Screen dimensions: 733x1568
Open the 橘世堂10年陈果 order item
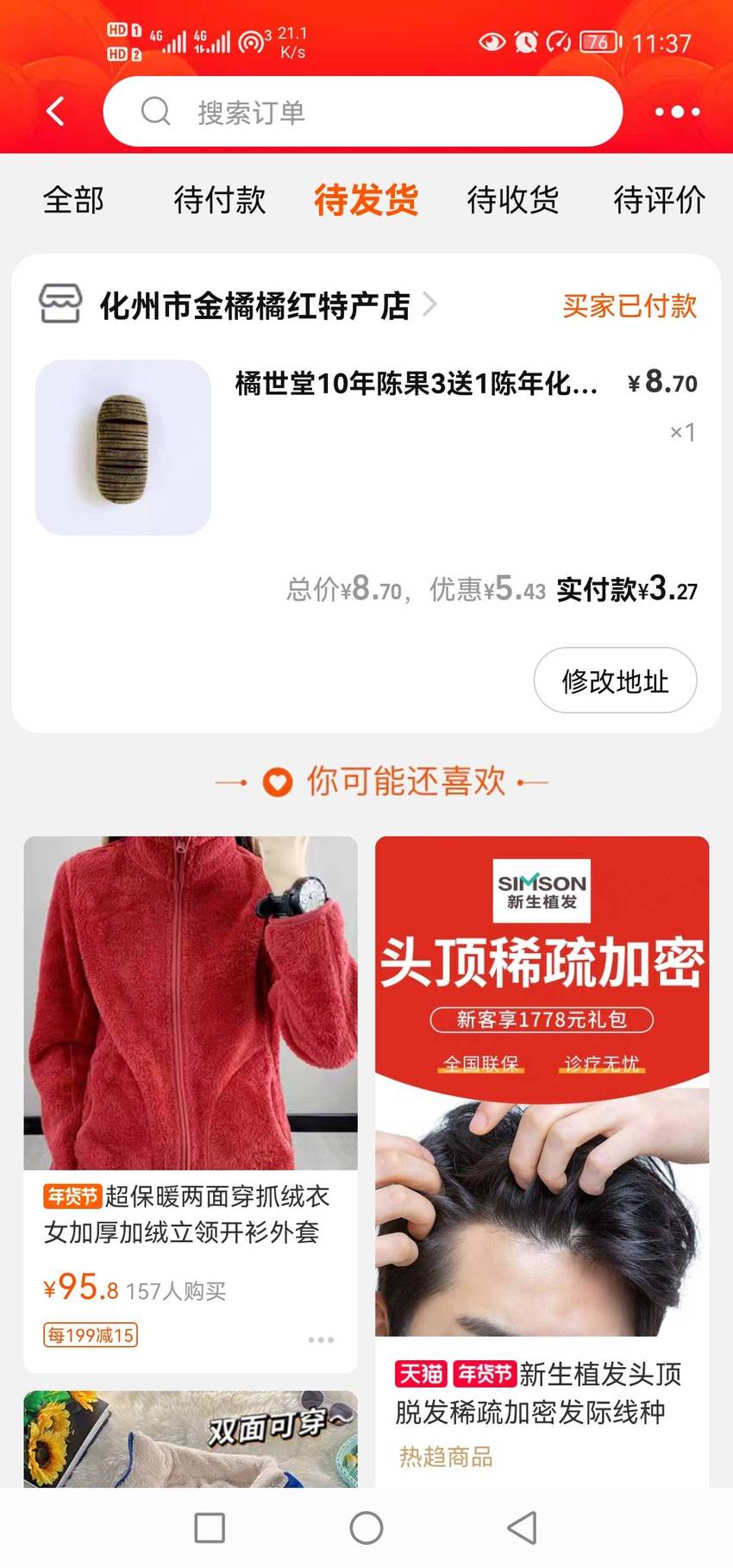366,447
